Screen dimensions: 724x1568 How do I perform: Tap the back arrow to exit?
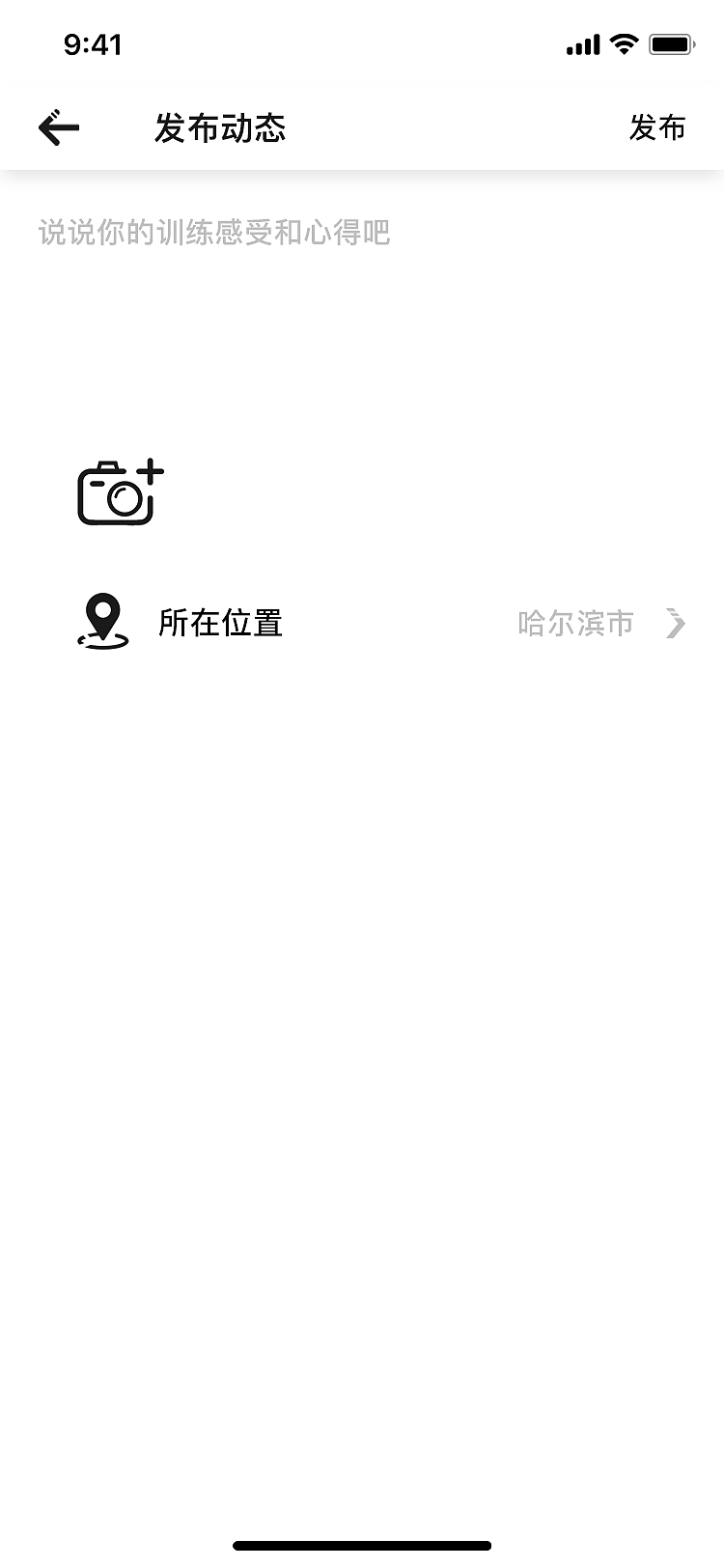[58, 126]
